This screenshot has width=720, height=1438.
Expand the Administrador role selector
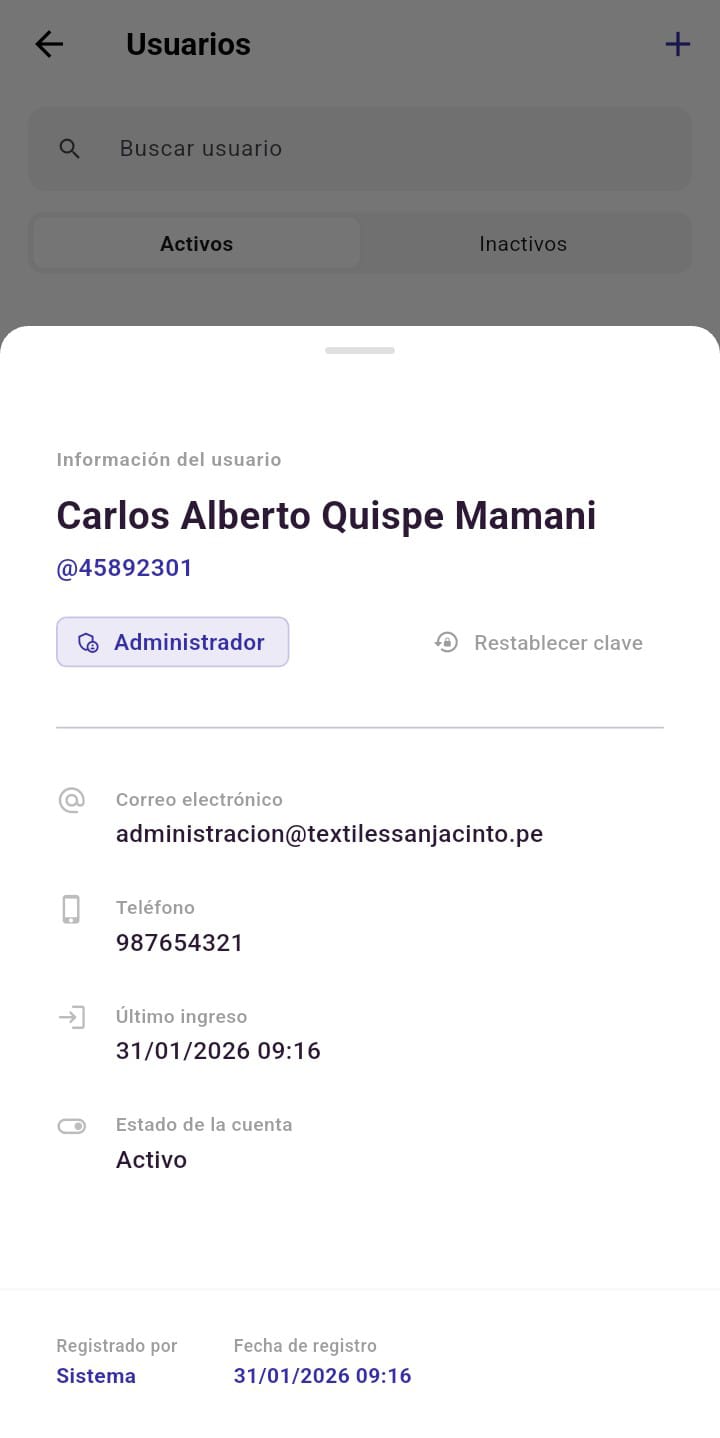click(172, 642)
